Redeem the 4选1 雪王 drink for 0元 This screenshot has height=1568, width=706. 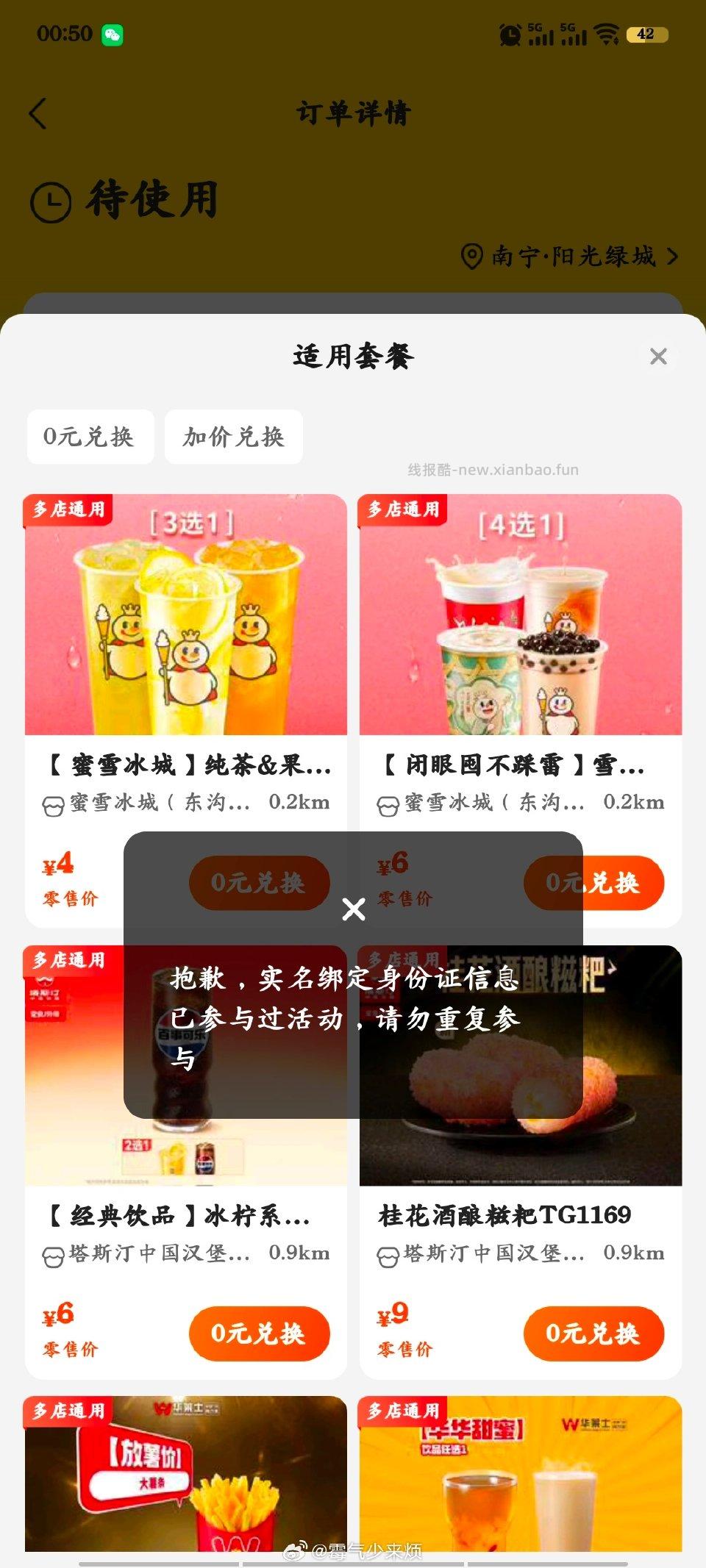click(593, 884)
